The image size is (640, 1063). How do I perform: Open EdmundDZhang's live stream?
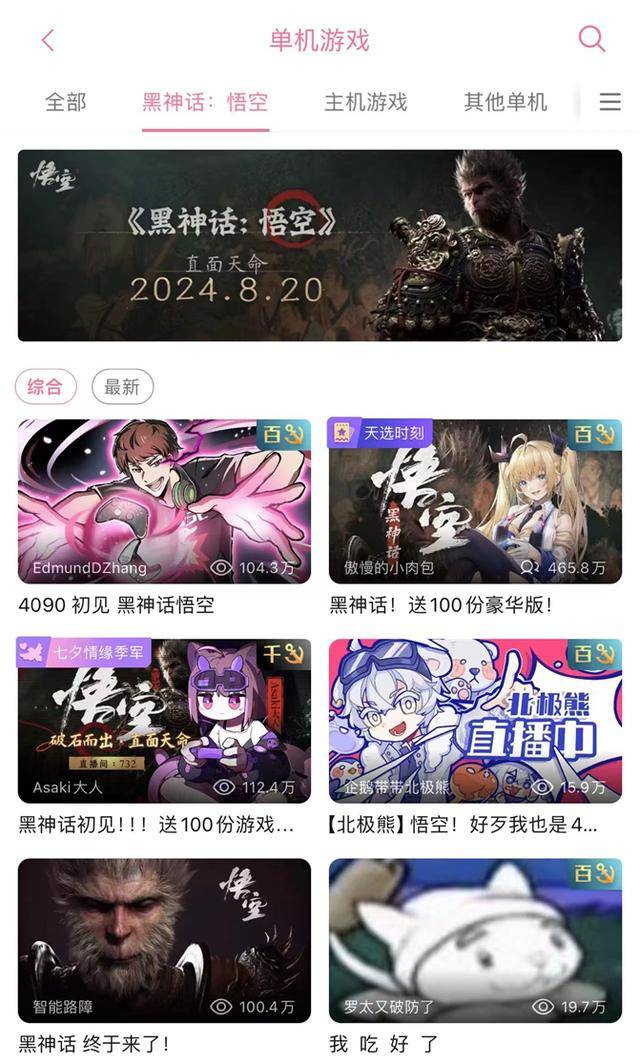pos(164,501)
